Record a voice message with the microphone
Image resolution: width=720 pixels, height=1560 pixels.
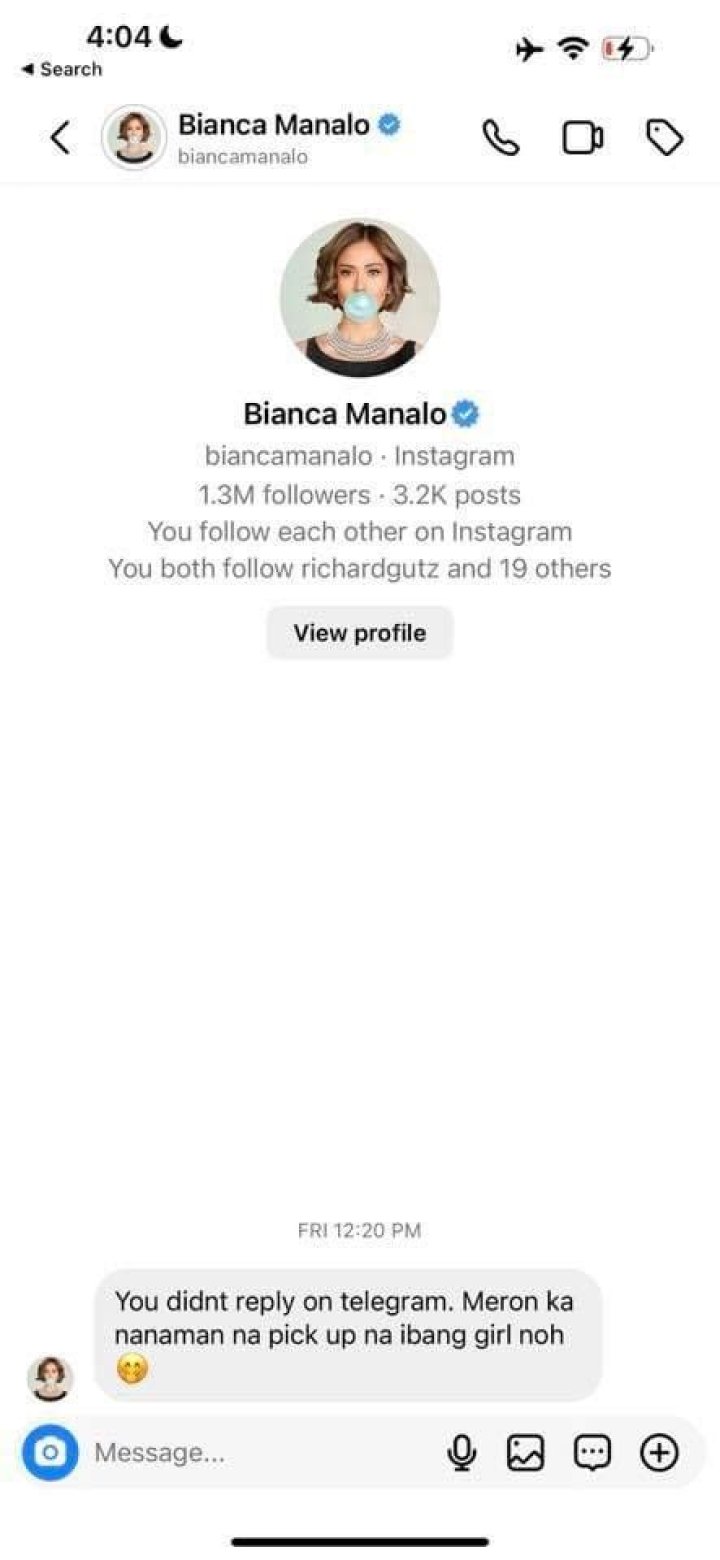tap(461, 1452)
